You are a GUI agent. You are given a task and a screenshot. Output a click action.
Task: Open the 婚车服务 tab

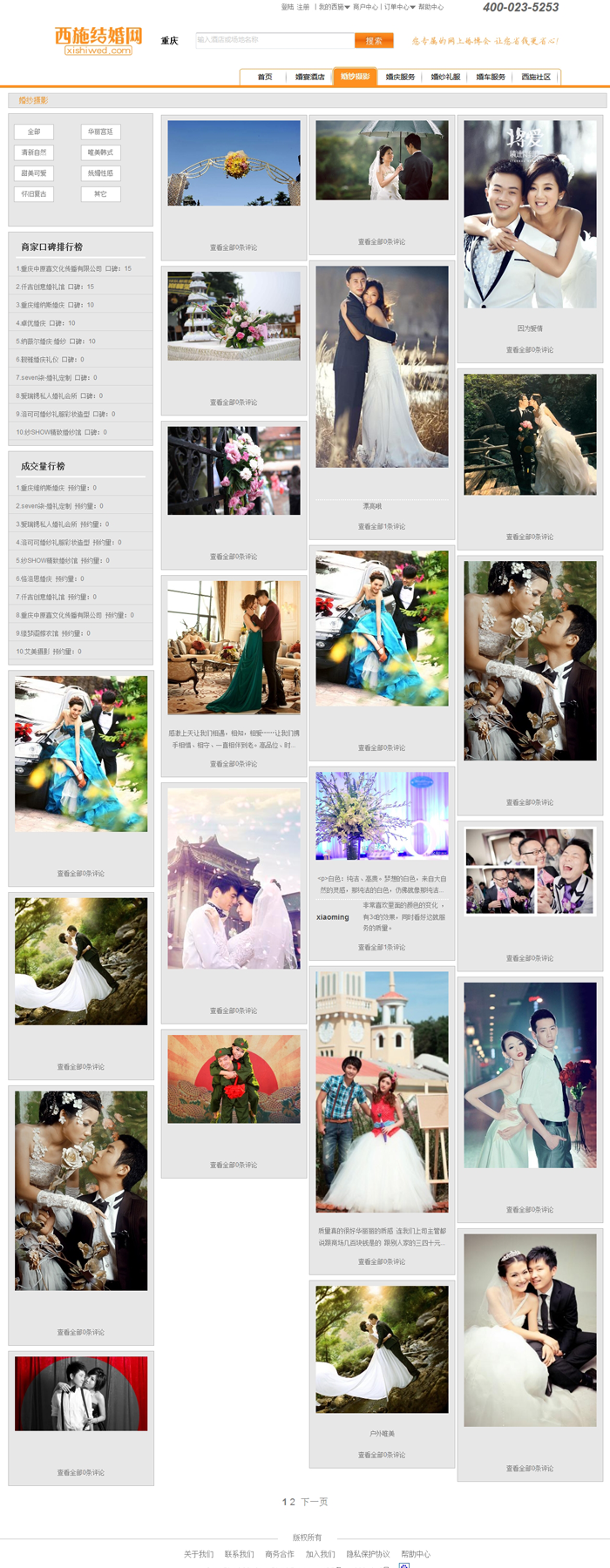pyautogui.click(x=491, y=78)
